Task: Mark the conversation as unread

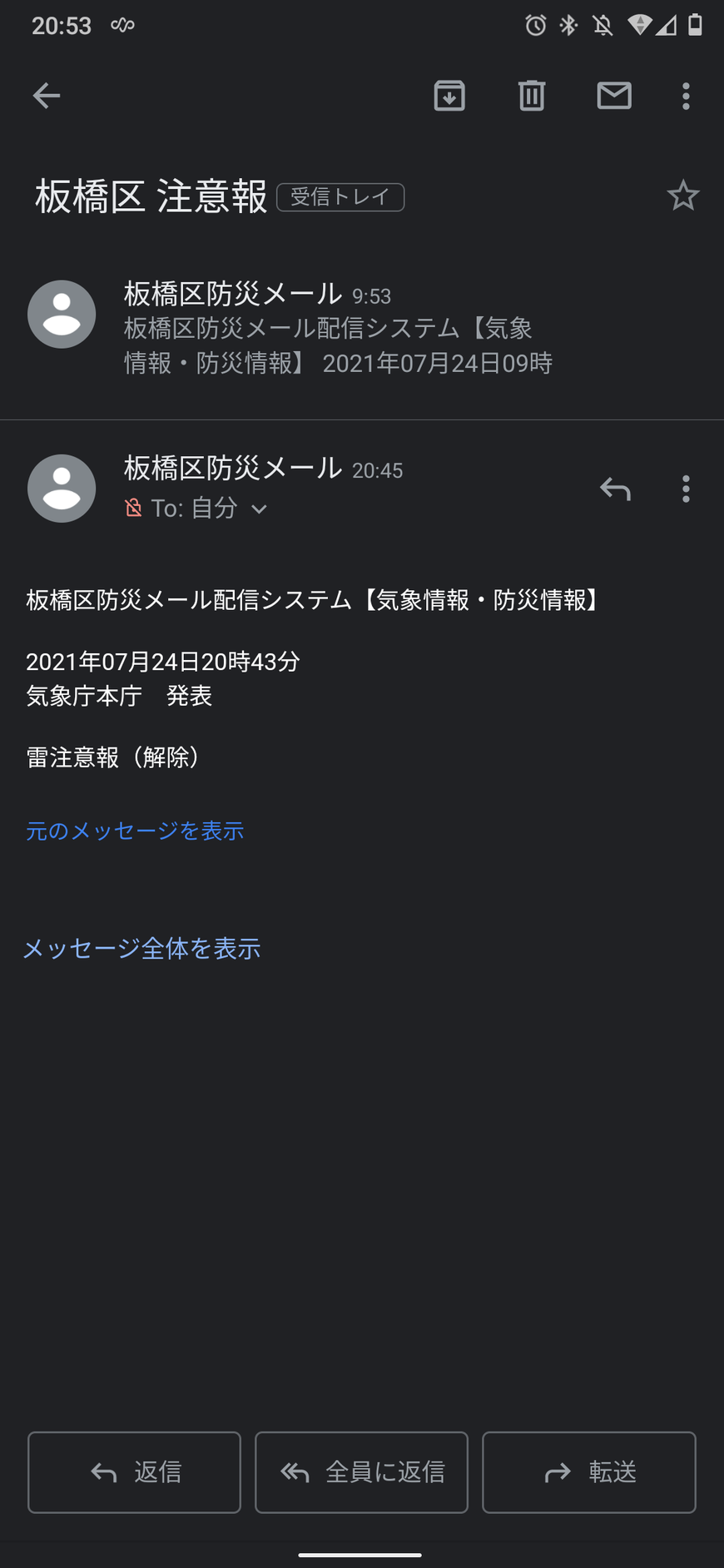Action: (x=614, y=96)
